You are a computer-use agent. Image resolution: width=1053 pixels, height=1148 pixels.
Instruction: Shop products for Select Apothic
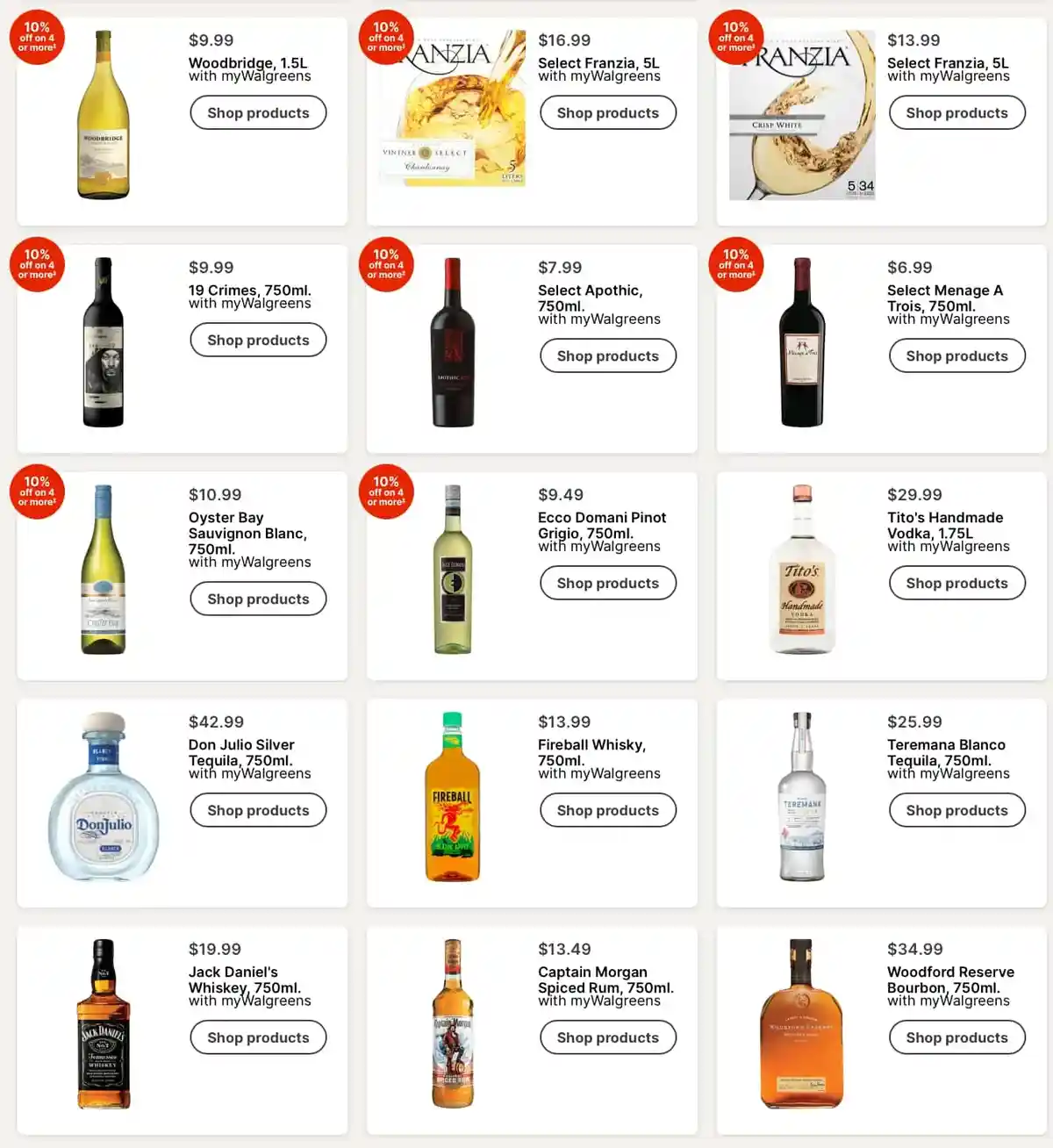click(607, 356)
